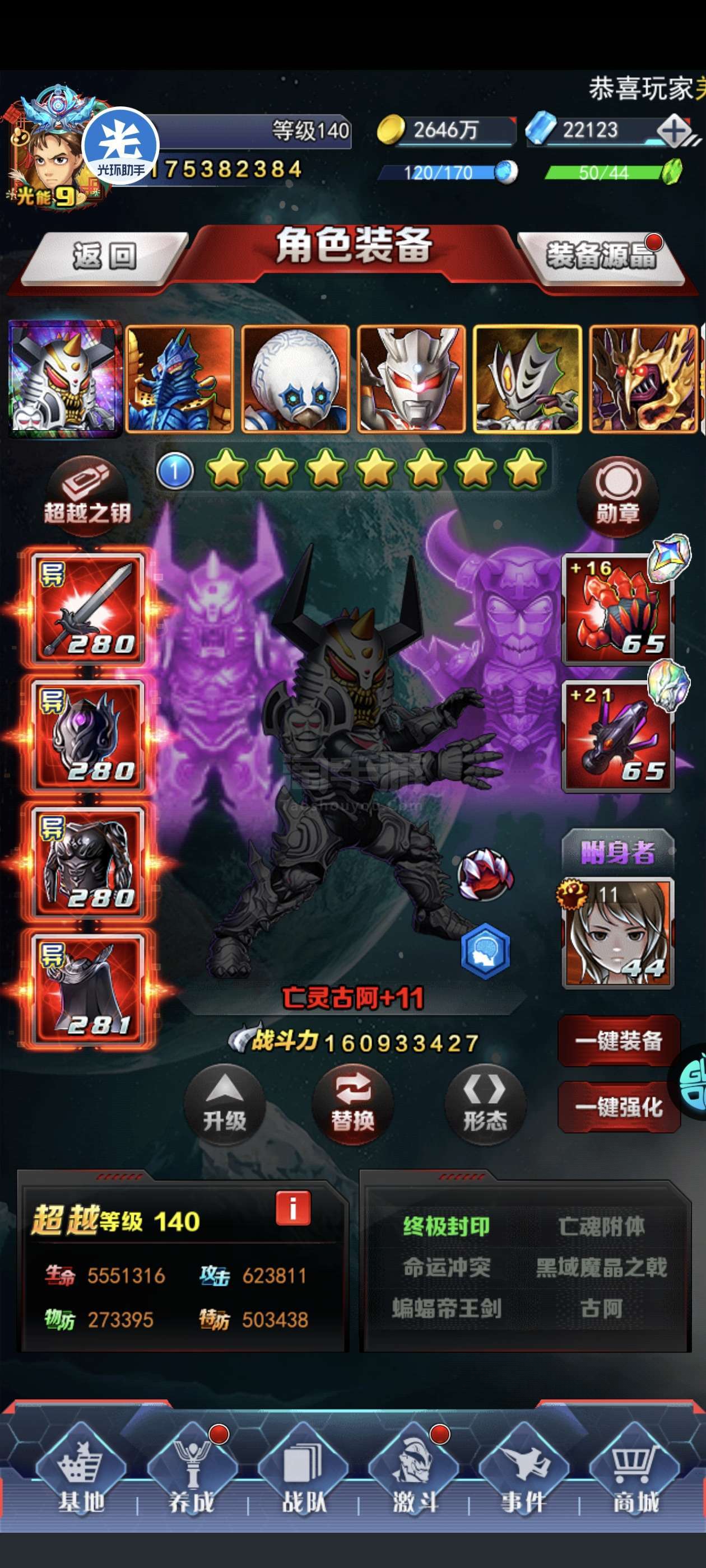Tap 一键装备 to auto-equip
Image resolution: width=706 pixels, height=1568 pixels.
[x=619, y=1041]
